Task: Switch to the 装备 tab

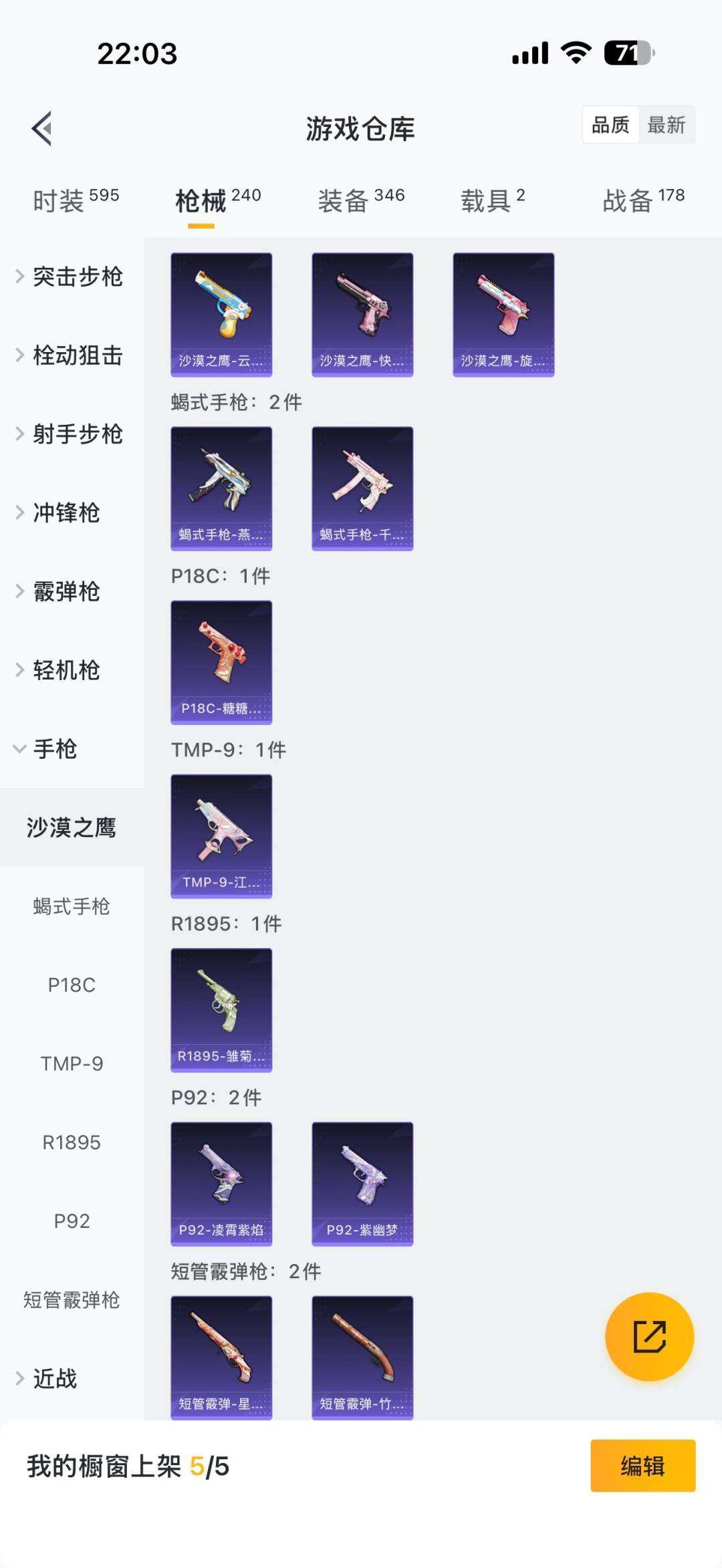Action: [x=361, y=200]
